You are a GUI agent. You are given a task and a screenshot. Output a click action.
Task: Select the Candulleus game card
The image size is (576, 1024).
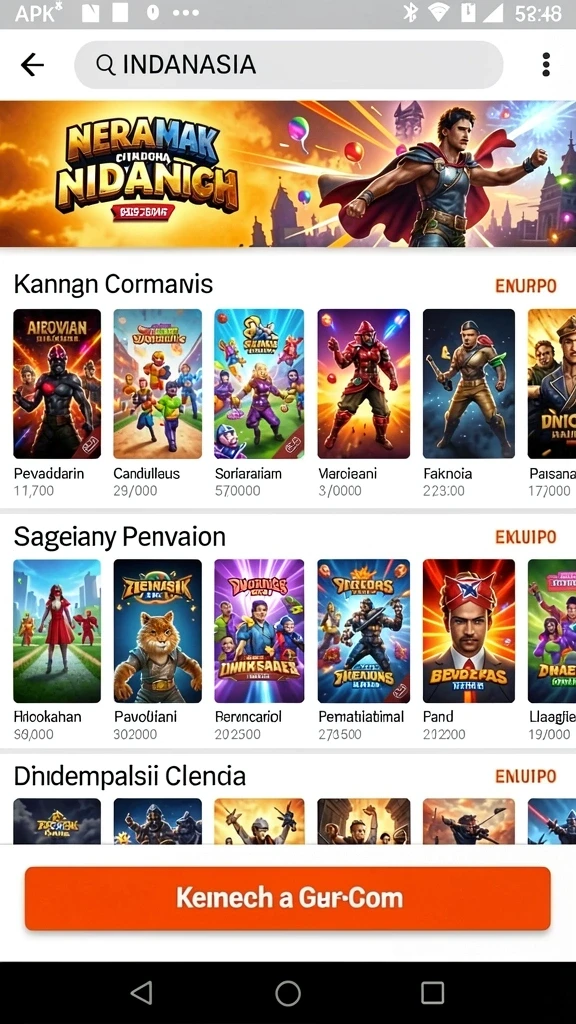157,402
